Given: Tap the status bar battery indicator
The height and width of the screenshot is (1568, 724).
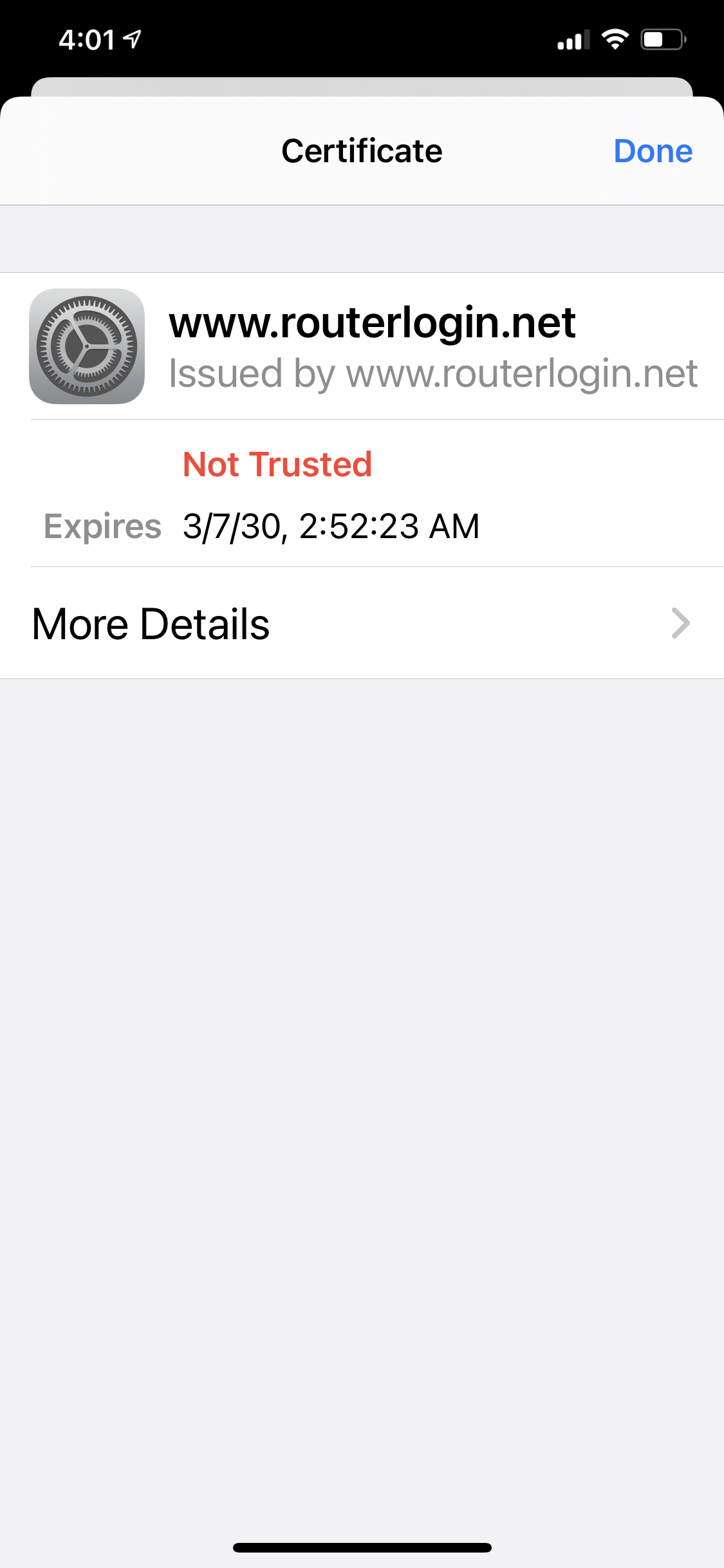Looking at the screenshot, I should click(x=660, y=40).
